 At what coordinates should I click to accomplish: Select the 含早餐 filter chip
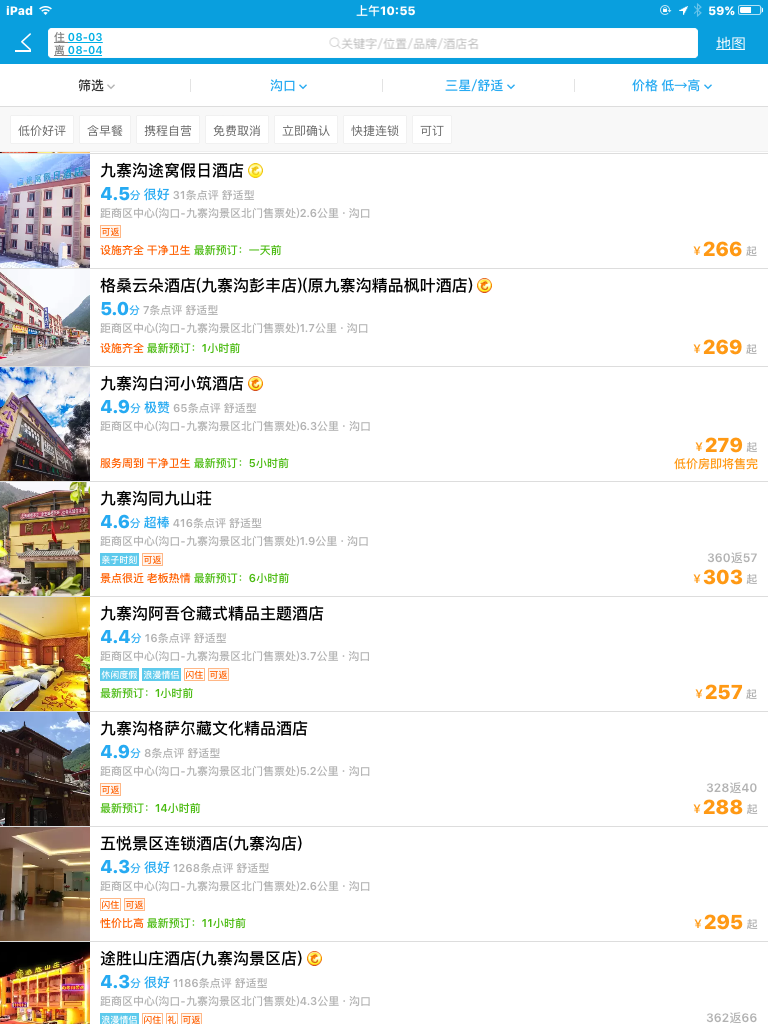(x=105, y=131)
